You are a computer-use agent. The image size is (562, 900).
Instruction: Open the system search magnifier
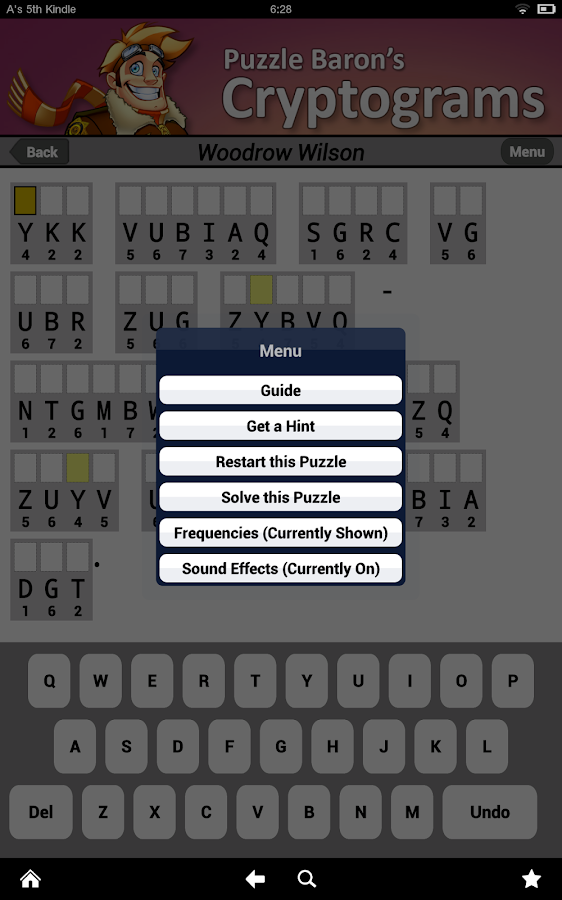pos(307,878)
